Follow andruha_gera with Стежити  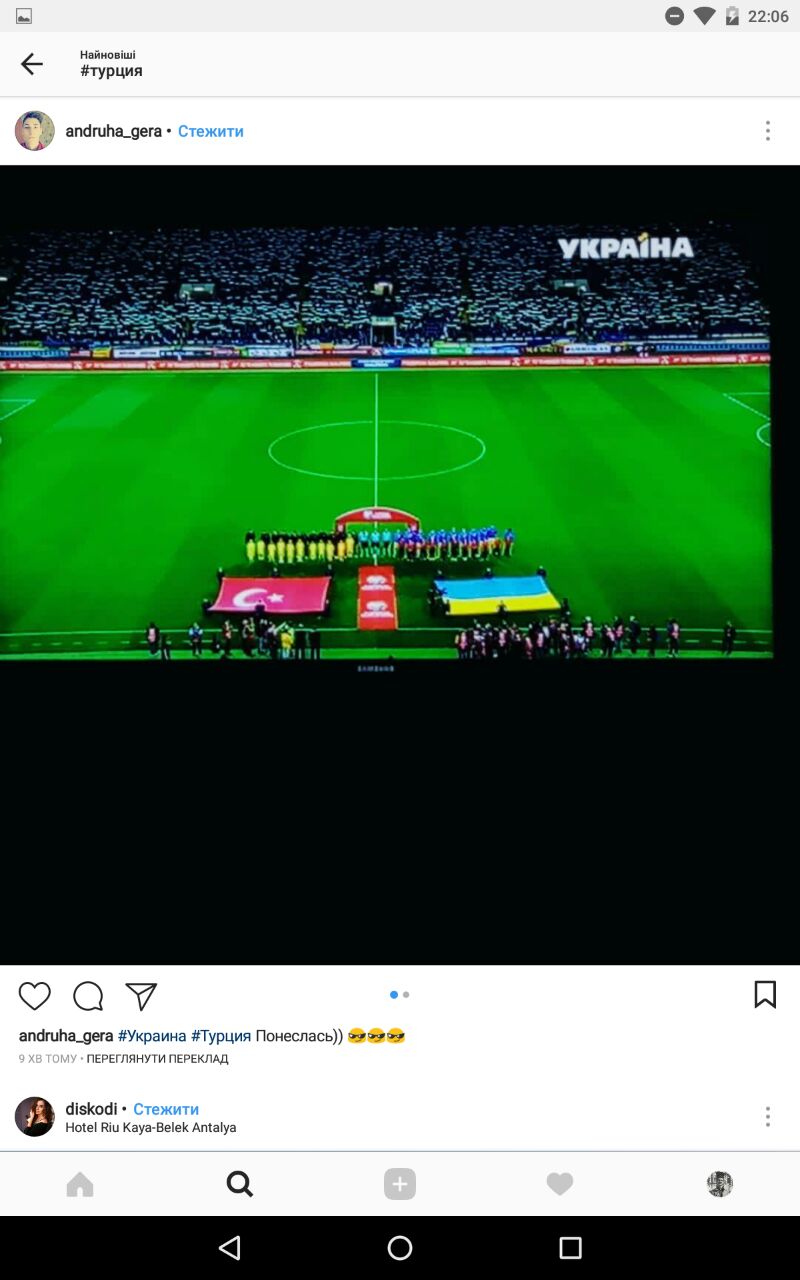(210, 131)
